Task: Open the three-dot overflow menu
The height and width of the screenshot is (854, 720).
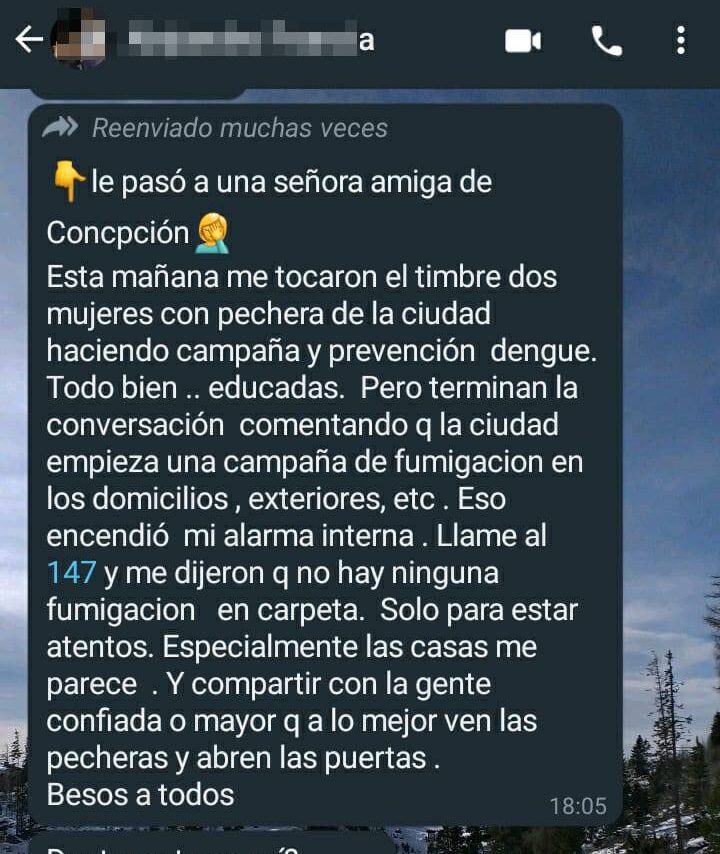Action: 681,41
